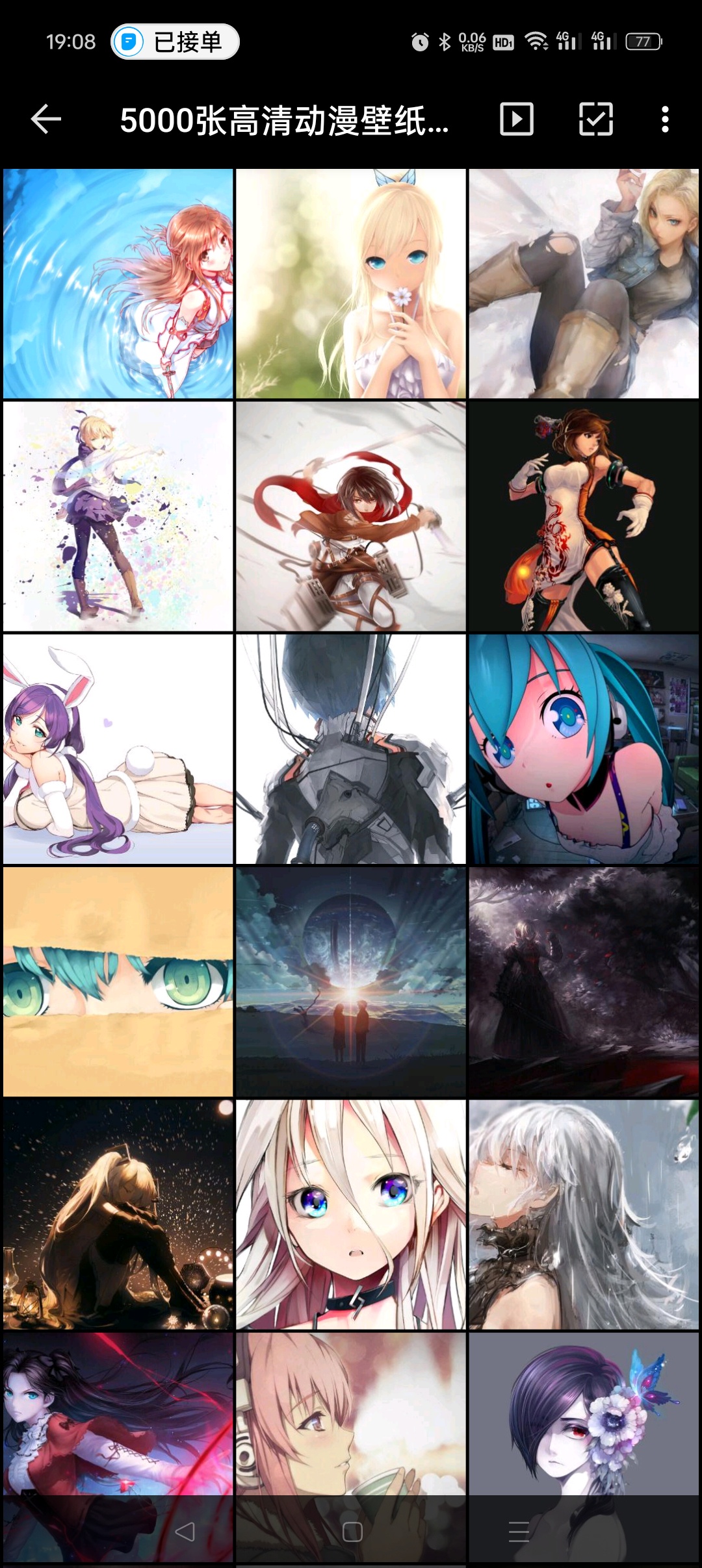Open the three-dot overflow menu

pos(664,120)
